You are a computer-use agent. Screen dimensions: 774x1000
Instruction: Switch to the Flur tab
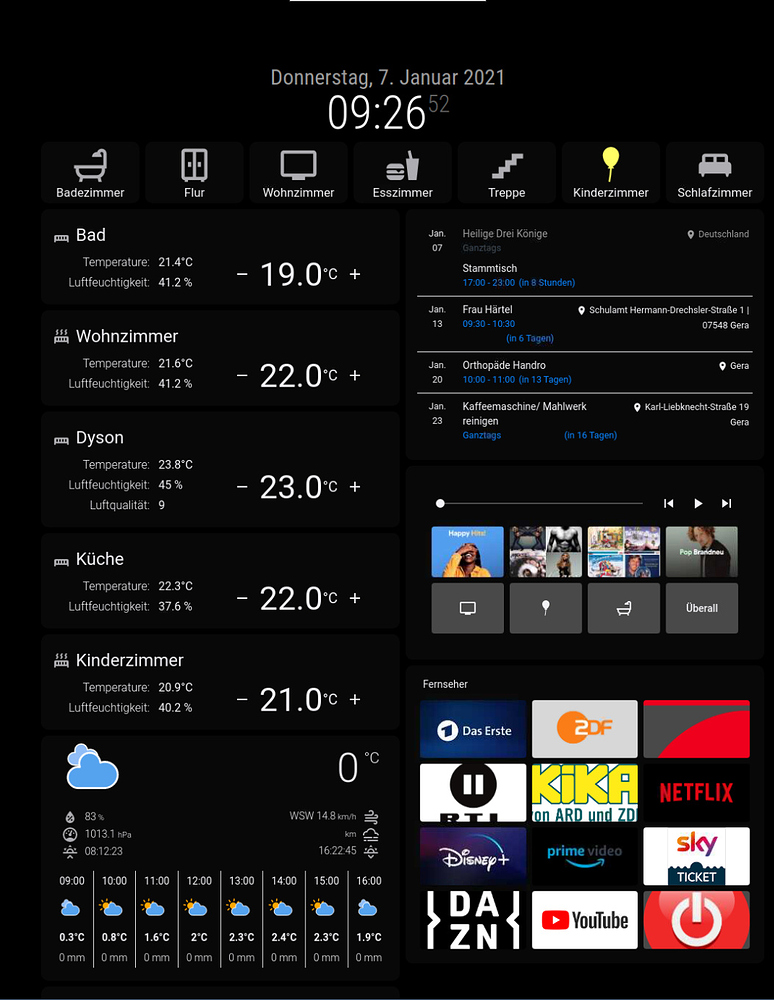[x=193, y=172]
